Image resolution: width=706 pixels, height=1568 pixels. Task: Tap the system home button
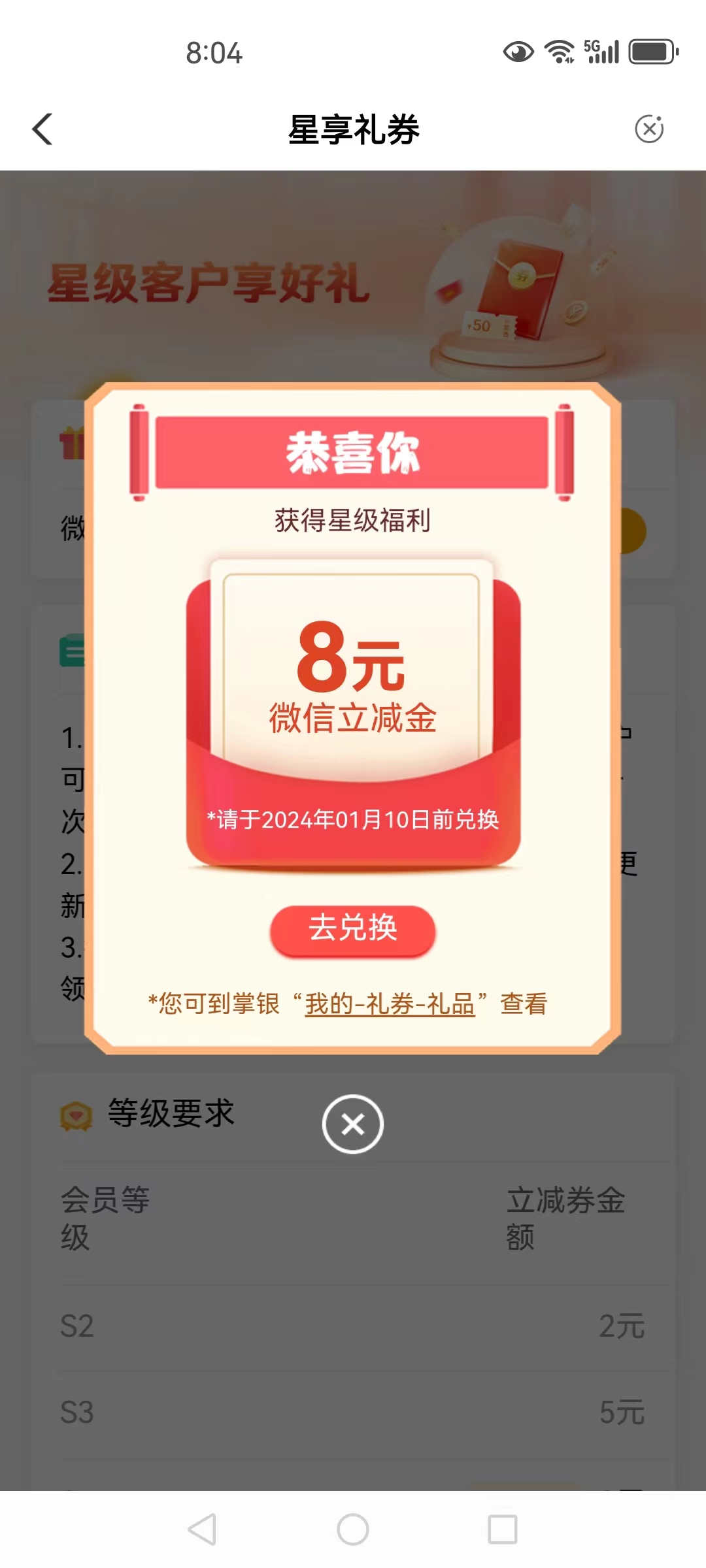point(353,1529)
